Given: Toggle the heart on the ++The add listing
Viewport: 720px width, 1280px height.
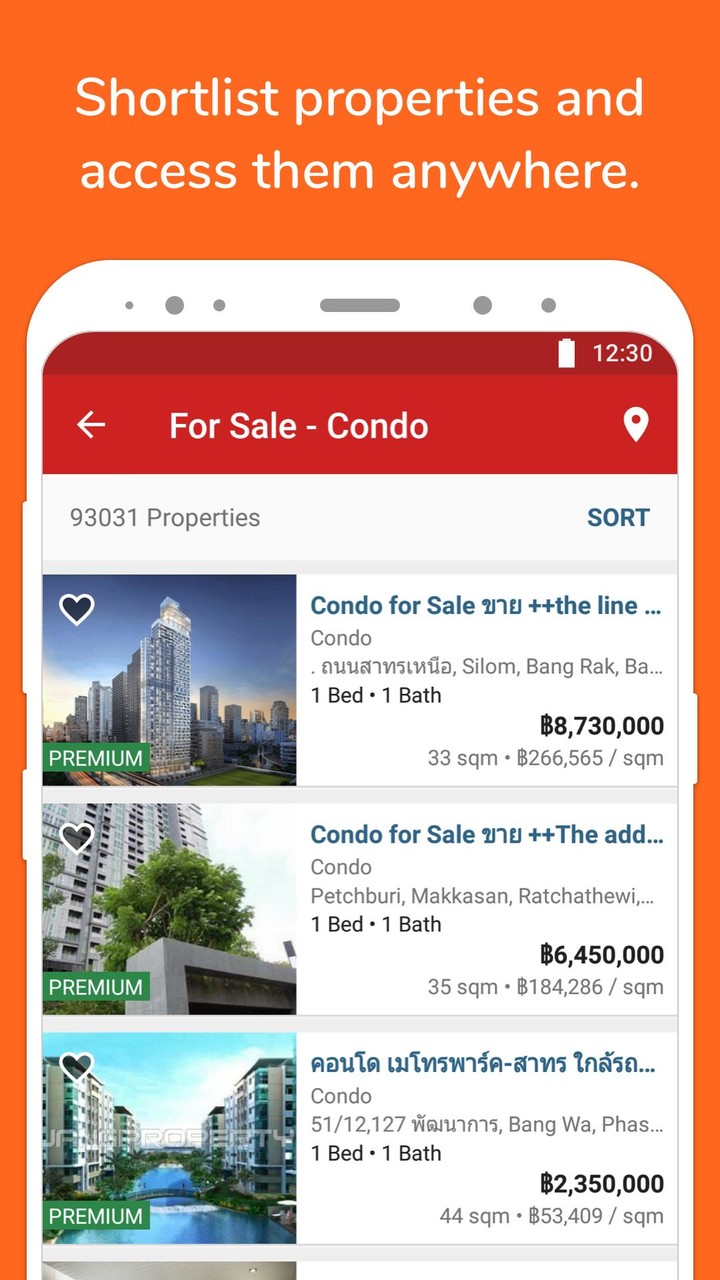Looking at the screenshot, I should (x=78, y=837).
